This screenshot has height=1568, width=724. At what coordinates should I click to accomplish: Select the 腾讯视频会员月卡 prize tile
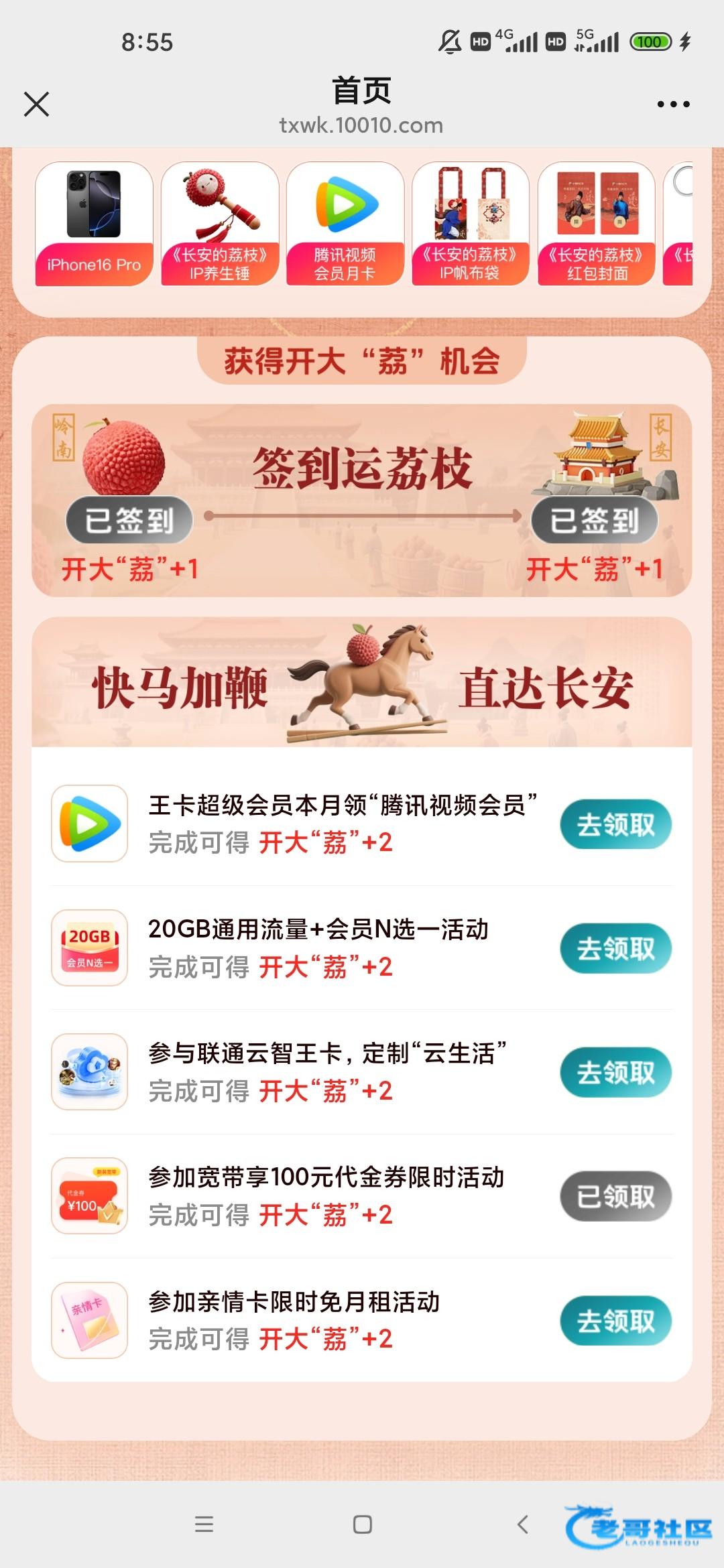coord(345,224)
